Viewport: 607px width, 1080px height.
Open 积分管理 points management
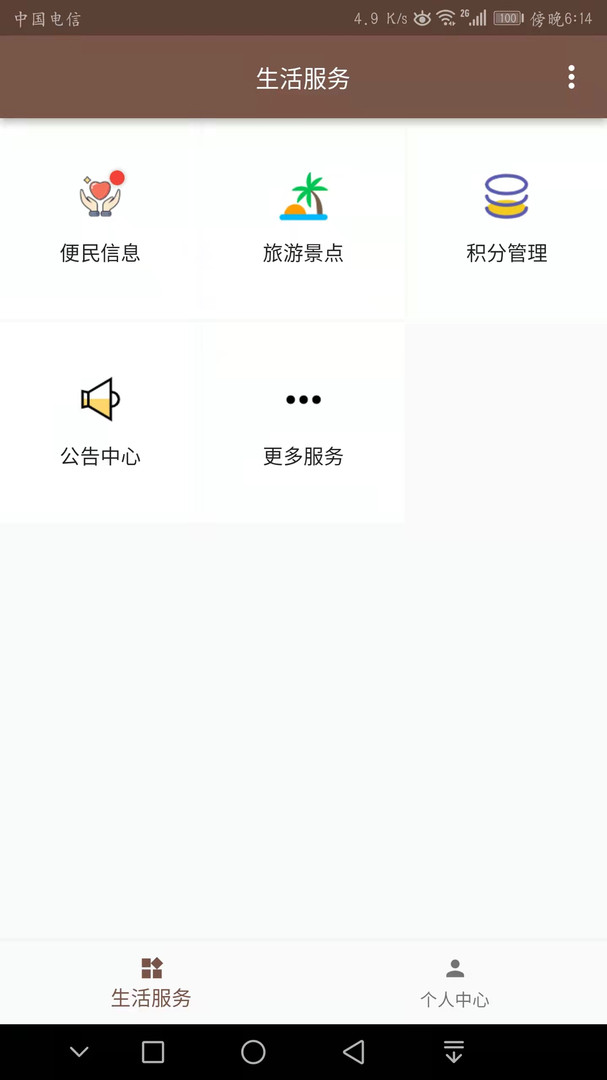506,220
